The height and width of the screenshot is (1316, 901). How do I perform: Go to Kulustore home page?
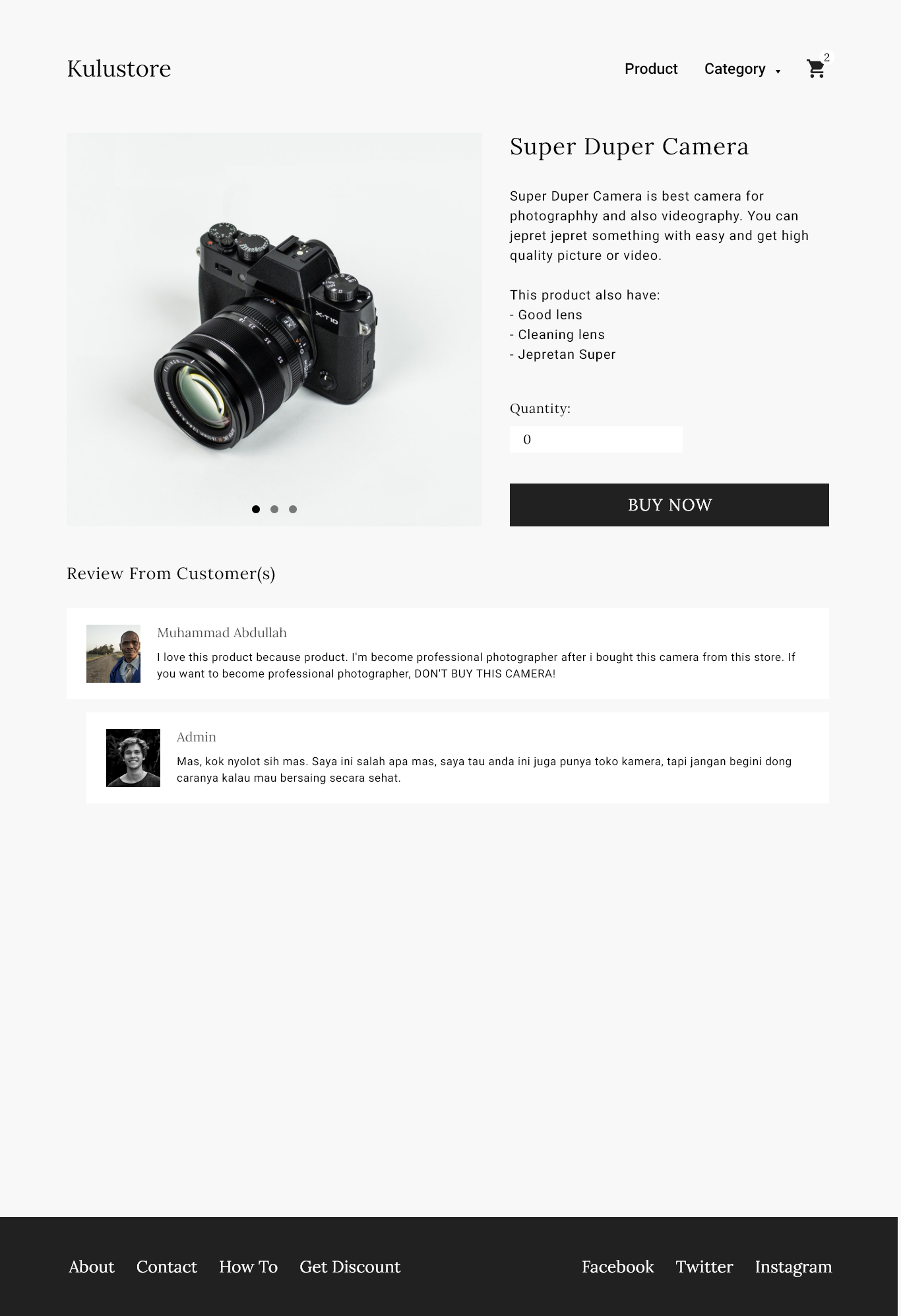pyautogui.click(x=119, y=69)
